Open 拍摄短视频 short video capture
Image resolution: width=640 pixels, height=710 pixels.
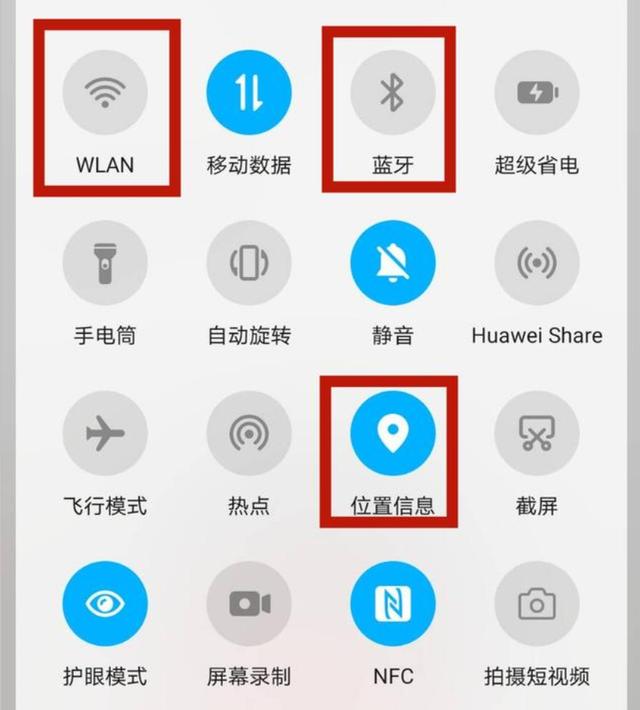click(537, 604)
